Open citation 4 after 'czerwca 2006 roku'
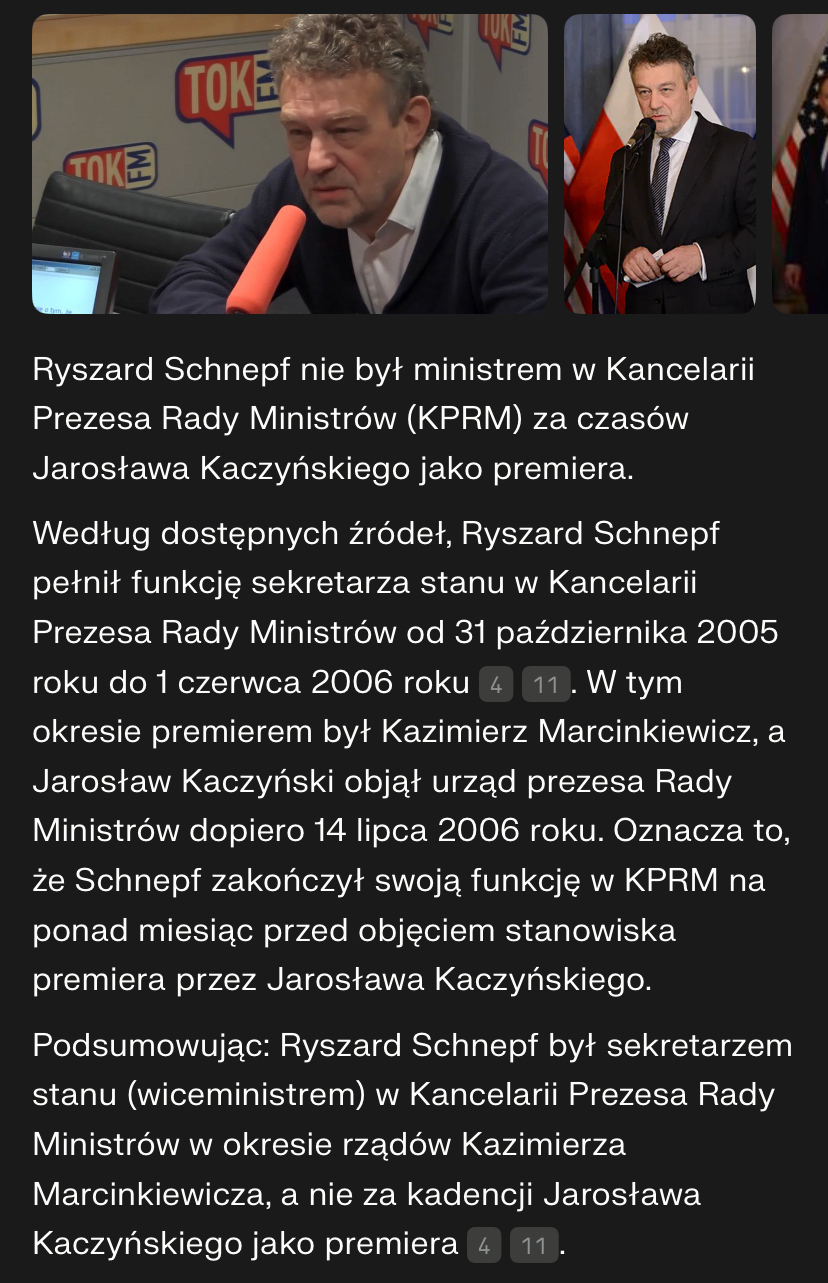828x1283 pixels. pyautogui.click(x=496, y=685)
